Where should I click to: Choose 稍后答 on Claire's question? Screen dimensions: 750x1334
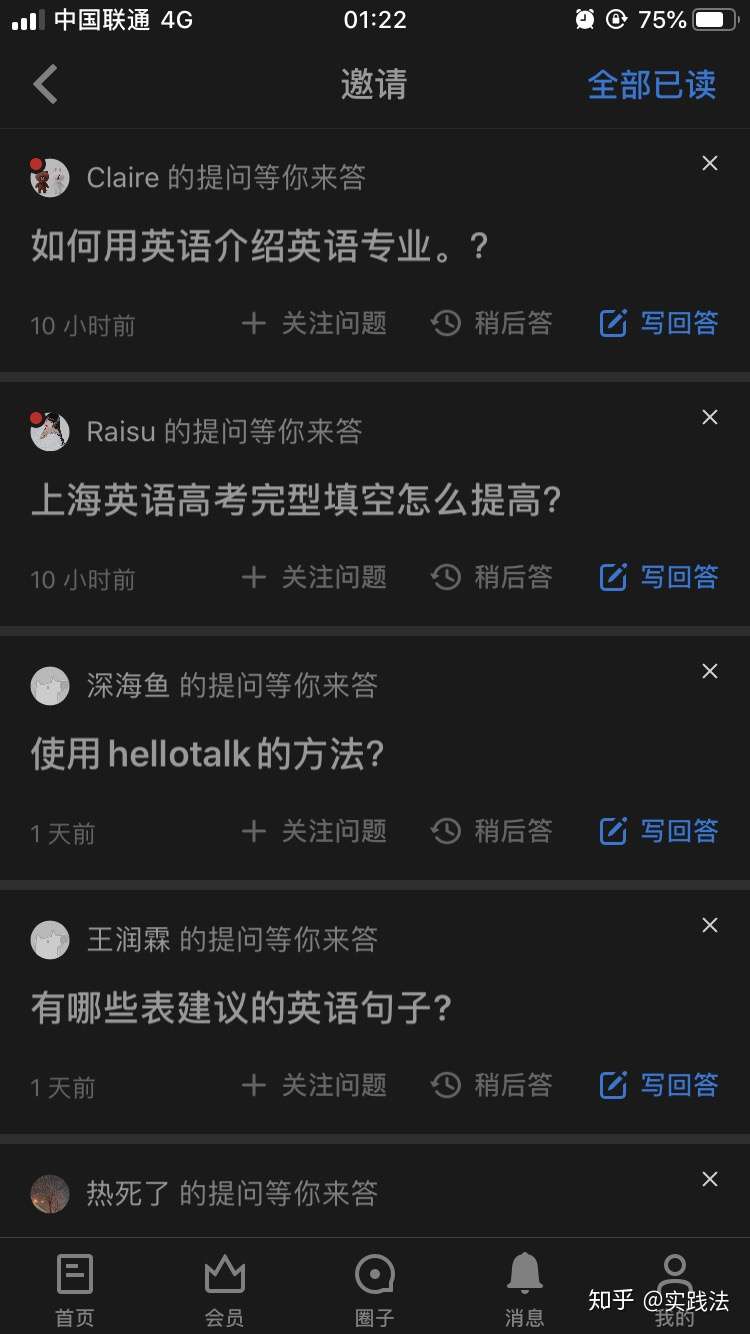point(492,323)
